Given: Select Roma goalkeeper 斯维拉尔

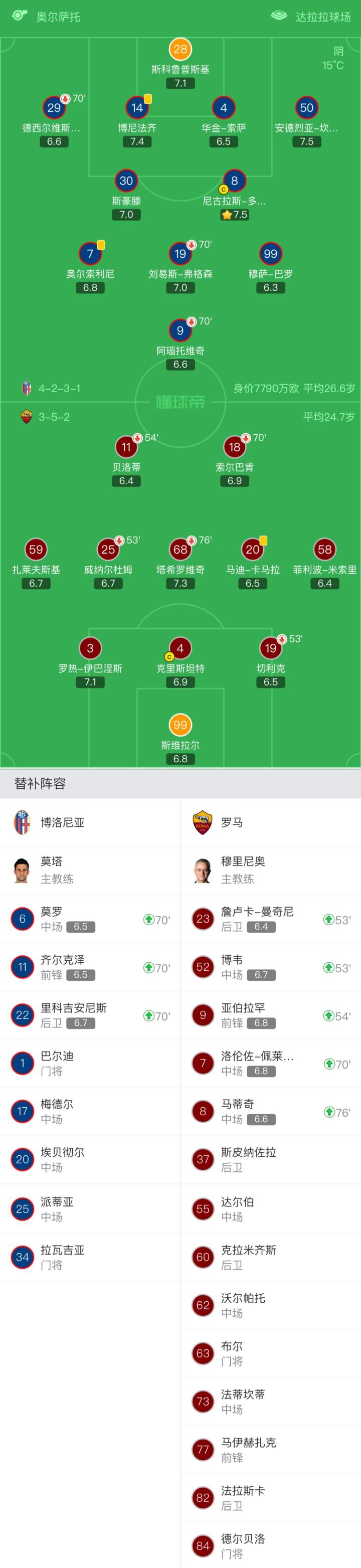Looking at the screenshot, I should (180, 725).
